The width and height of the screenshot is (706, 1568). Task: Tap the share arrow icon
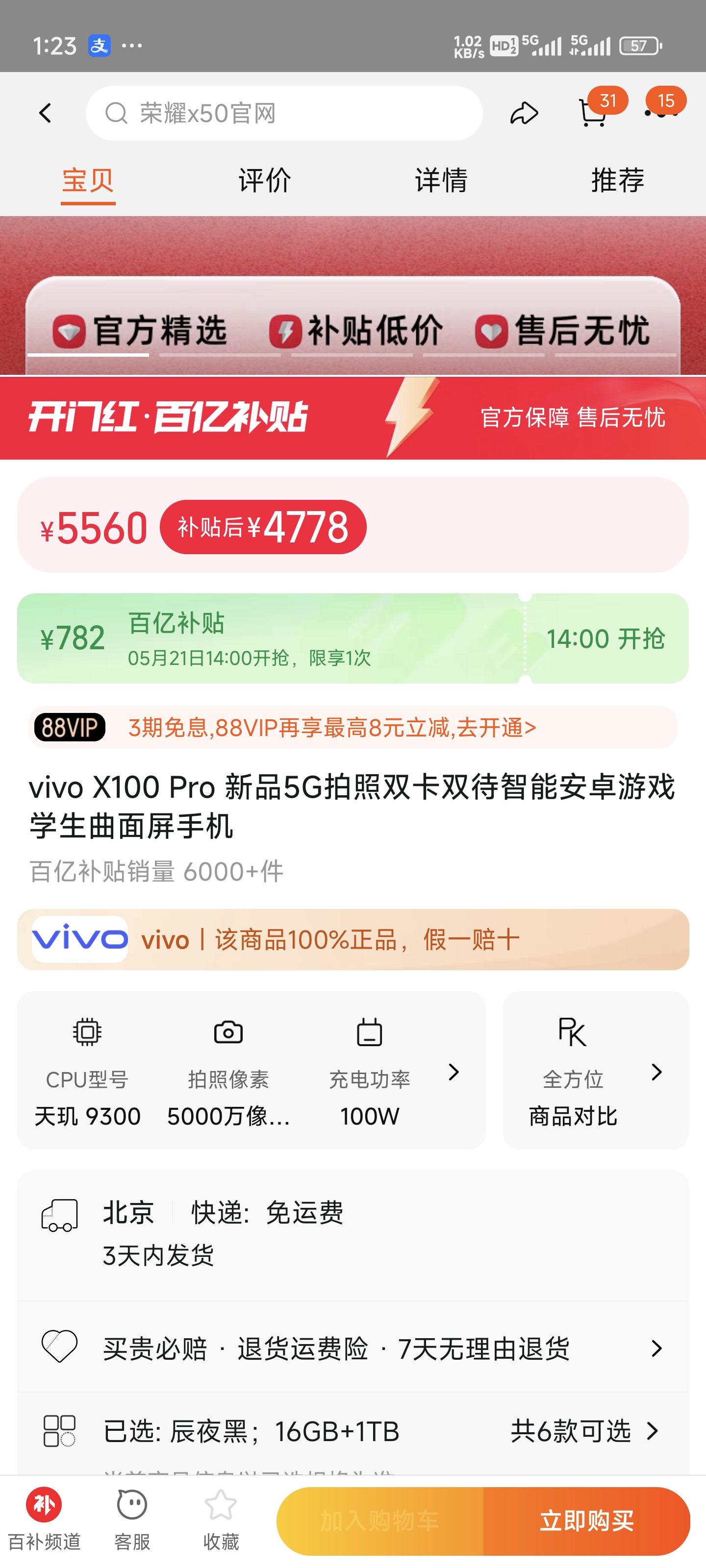(x=525, y=113)
